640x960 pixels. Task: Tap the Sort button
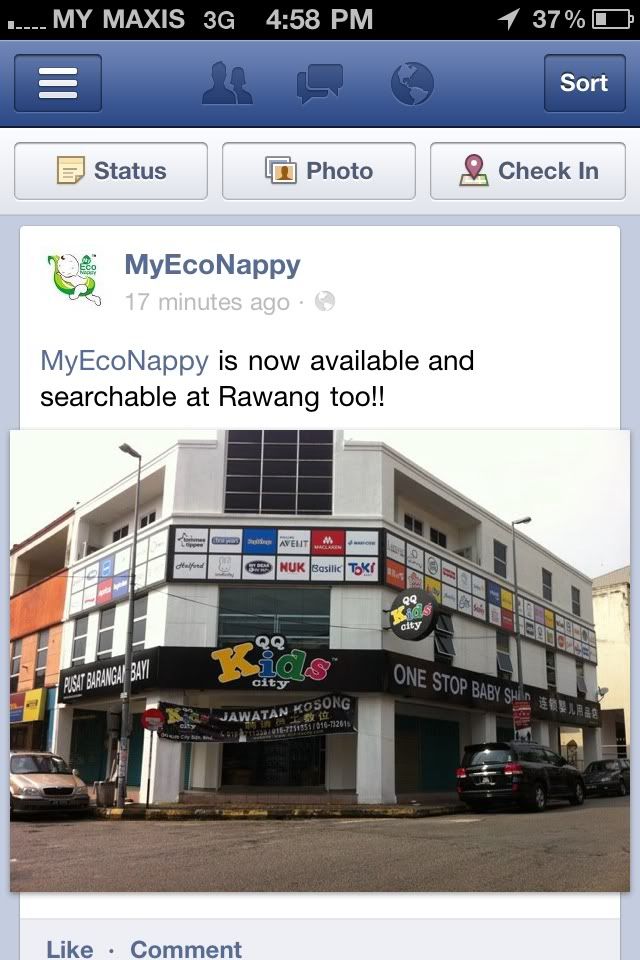pyautogui.click(x=583, y=83)
